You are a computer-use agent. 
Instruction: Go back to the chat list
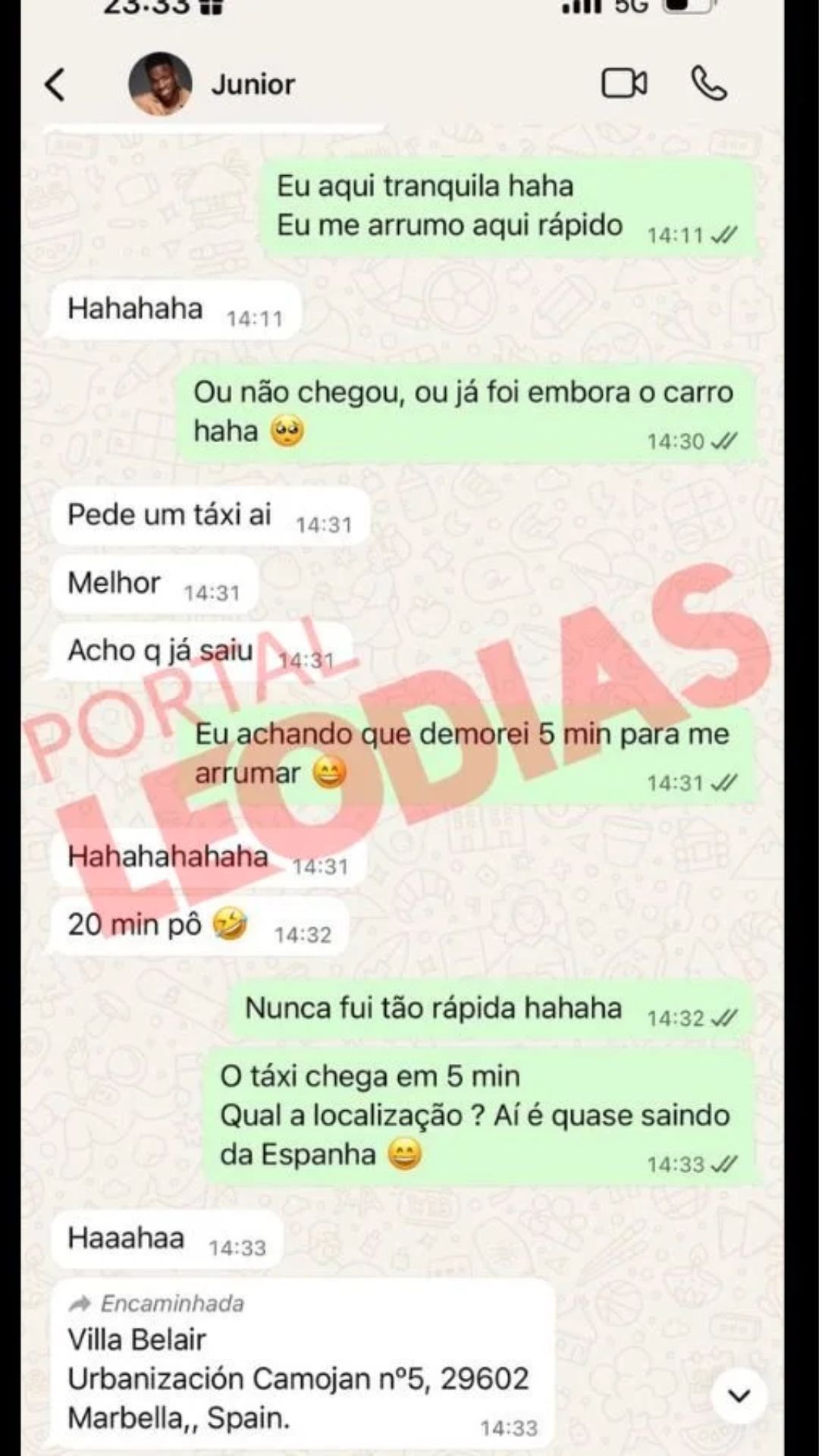55,84
